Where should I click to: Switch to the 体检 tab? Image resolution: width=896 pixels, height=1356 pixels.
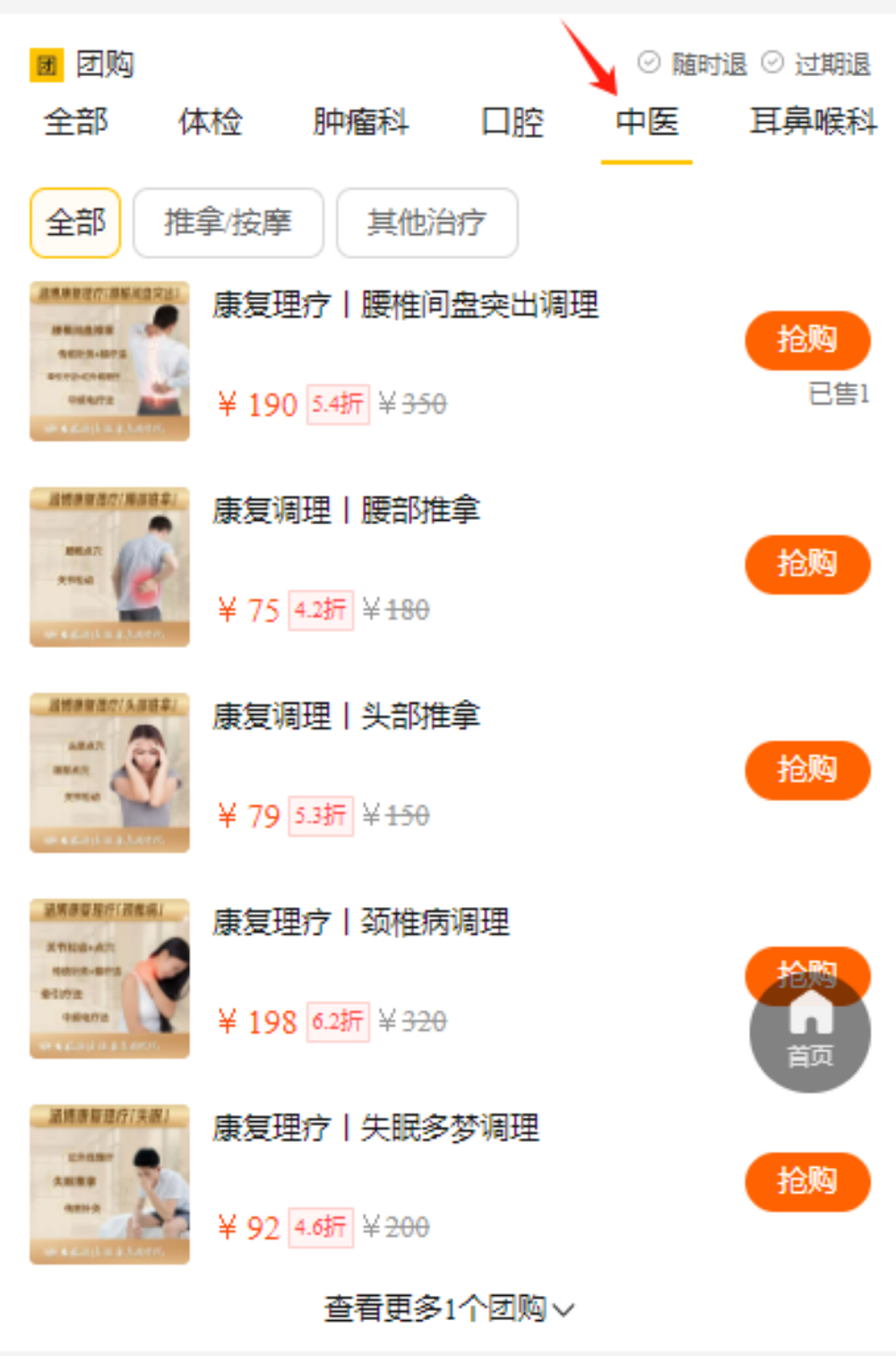[211, 122]
